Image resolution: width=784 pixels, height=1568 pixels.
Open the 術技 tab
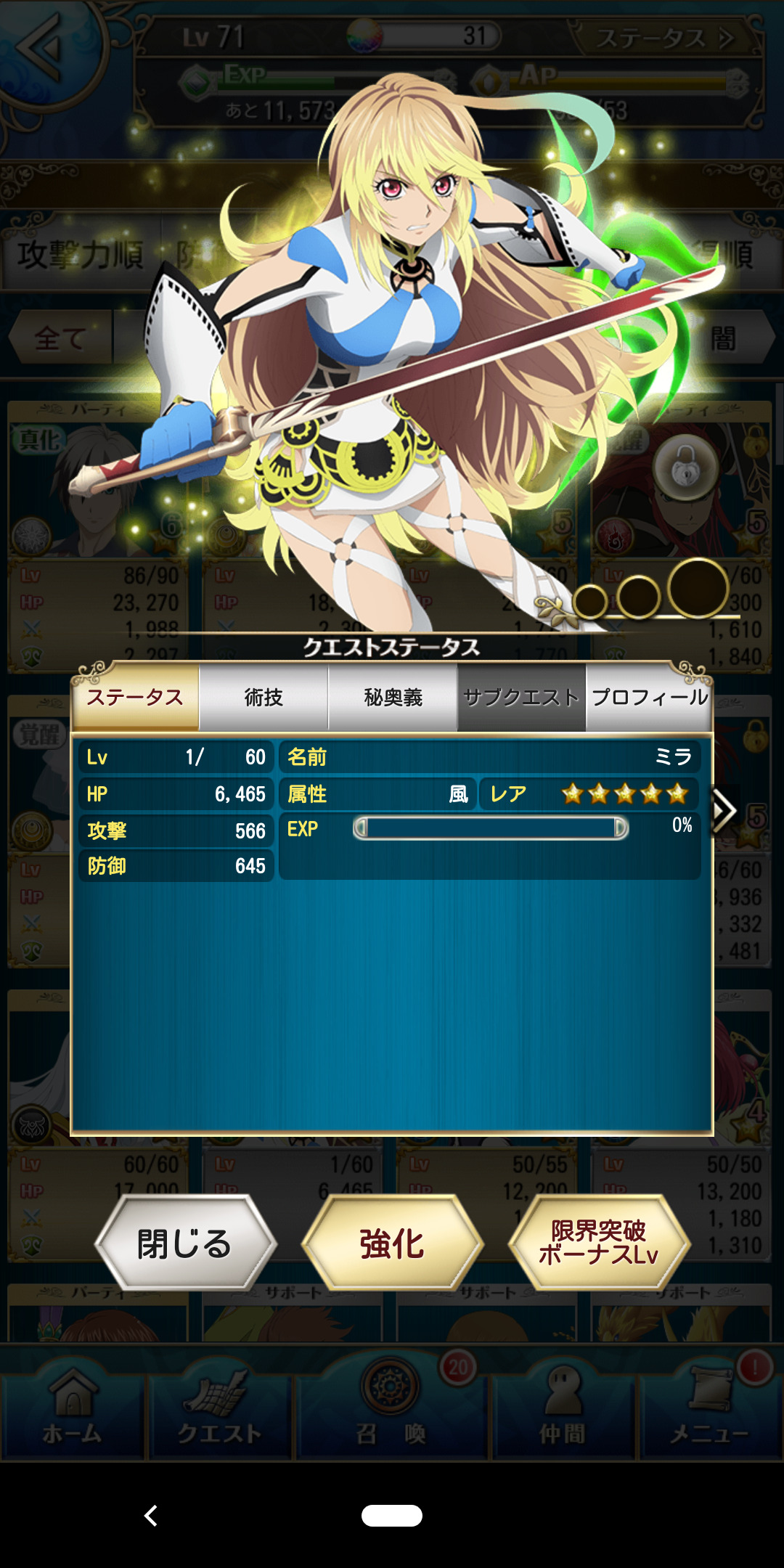click(264, 698)
